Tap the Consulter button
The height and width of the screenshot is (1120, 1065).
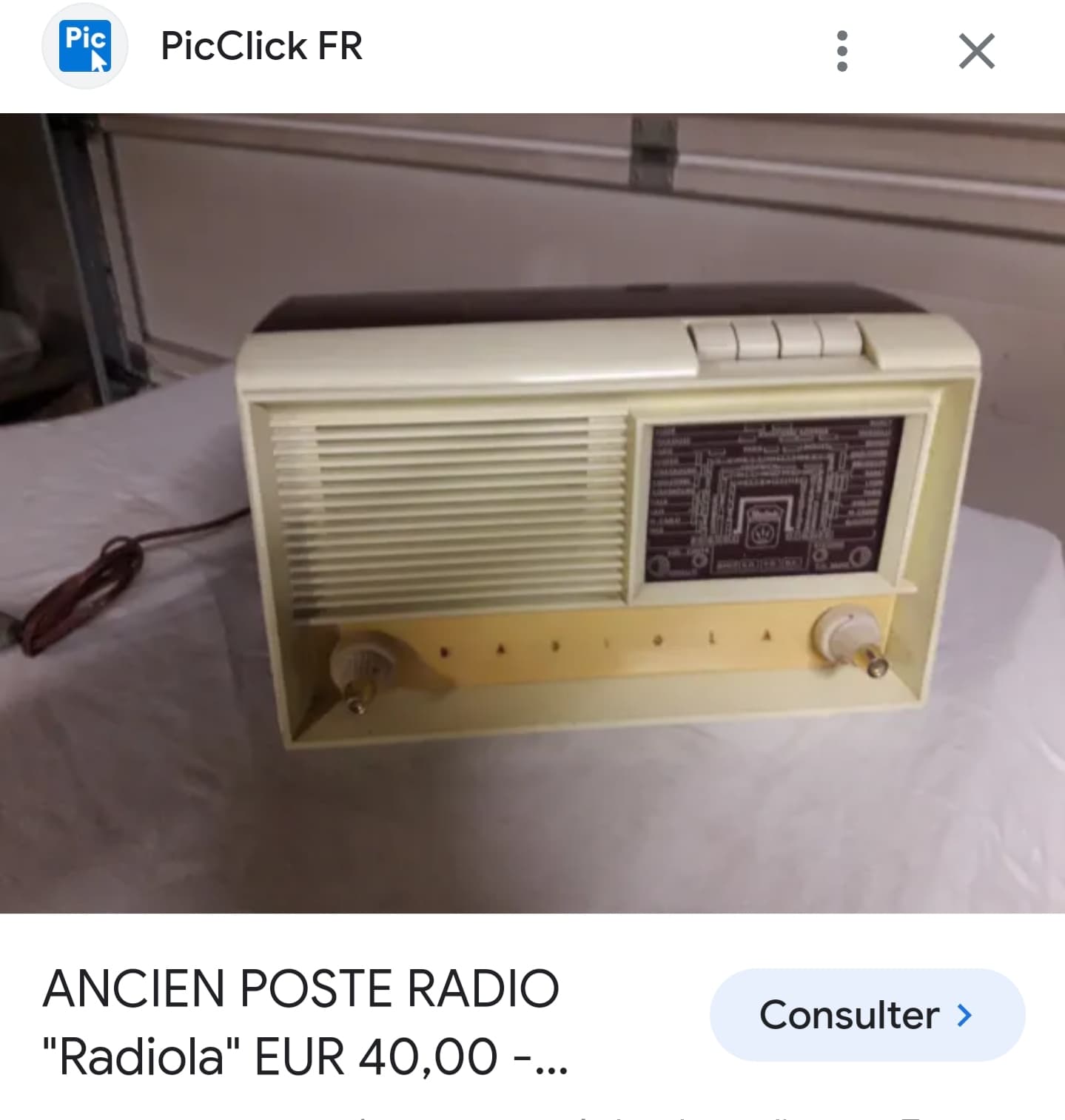tap(867, 1014)
